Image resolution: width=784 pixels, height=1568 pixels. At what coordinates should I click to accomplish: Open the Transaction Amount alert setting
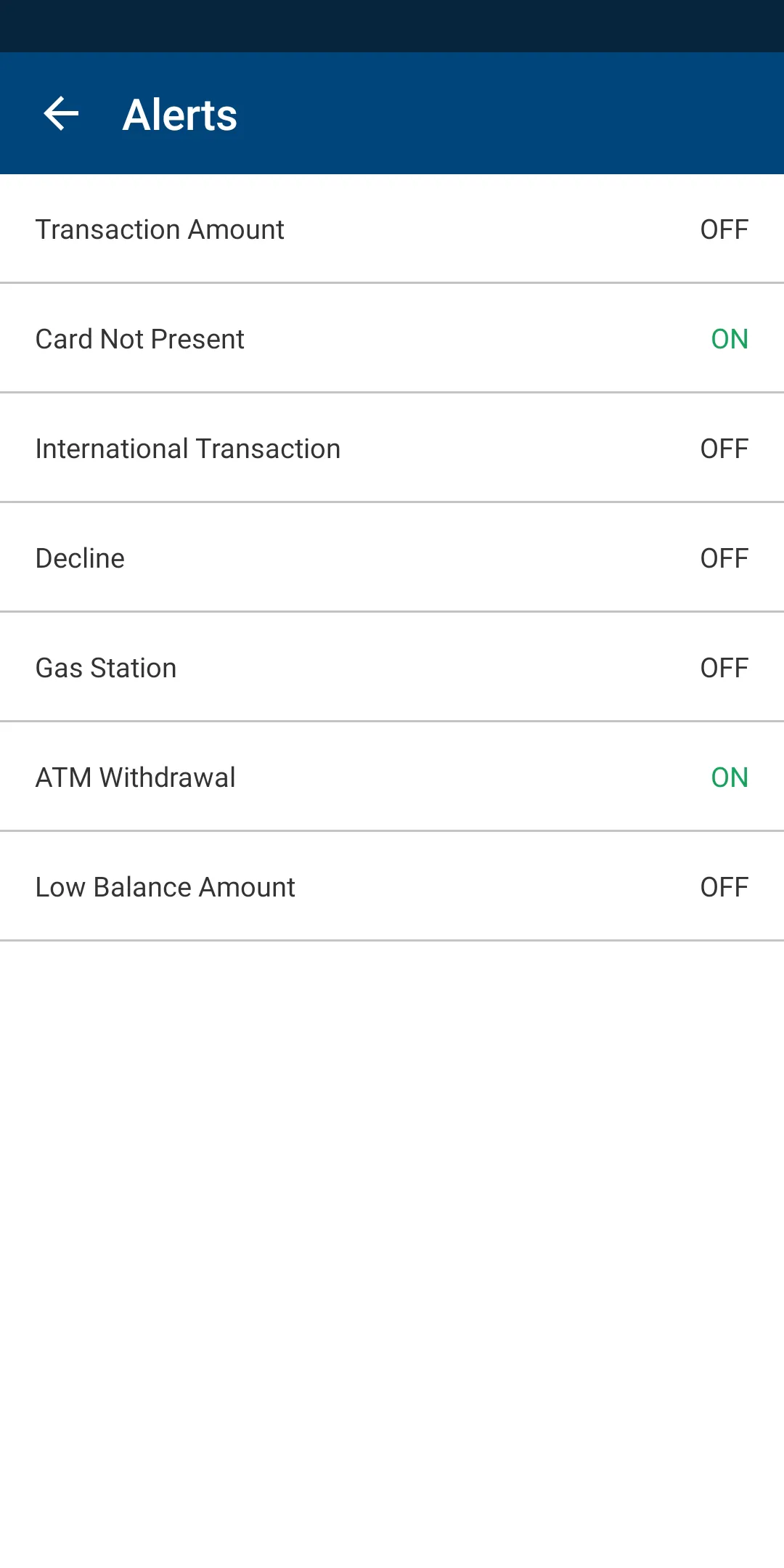point(392,229)
